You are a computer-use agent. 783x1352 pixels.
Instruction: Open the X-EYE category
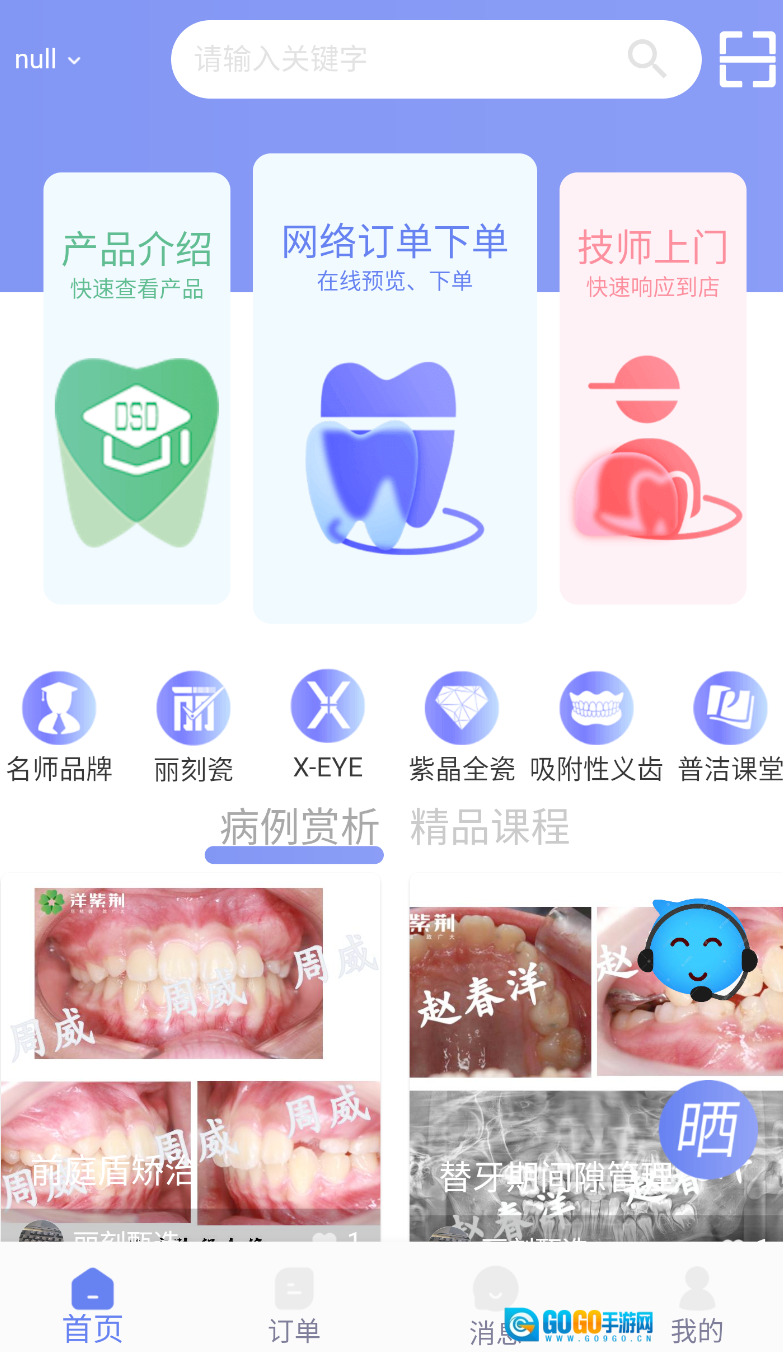click(327, 724)
